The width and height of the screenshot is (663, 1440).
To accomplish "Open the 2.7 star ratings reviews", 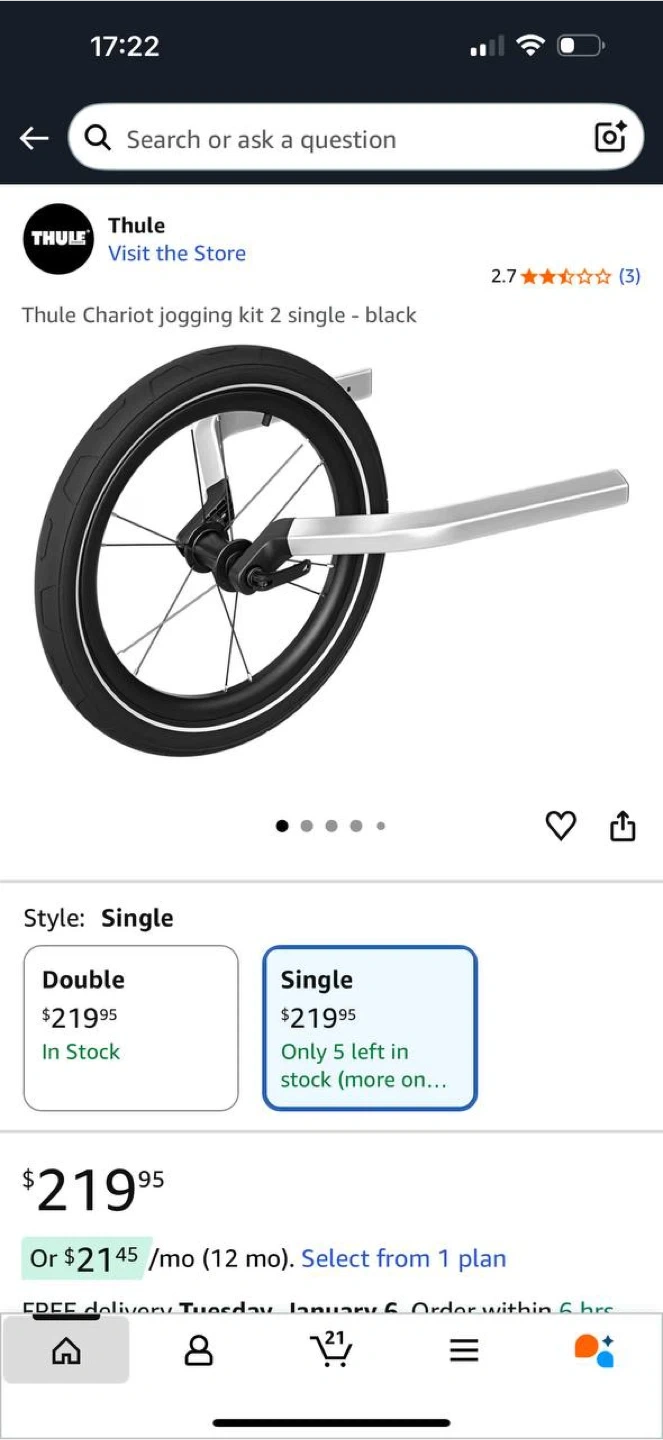I will tap(565, 276).
